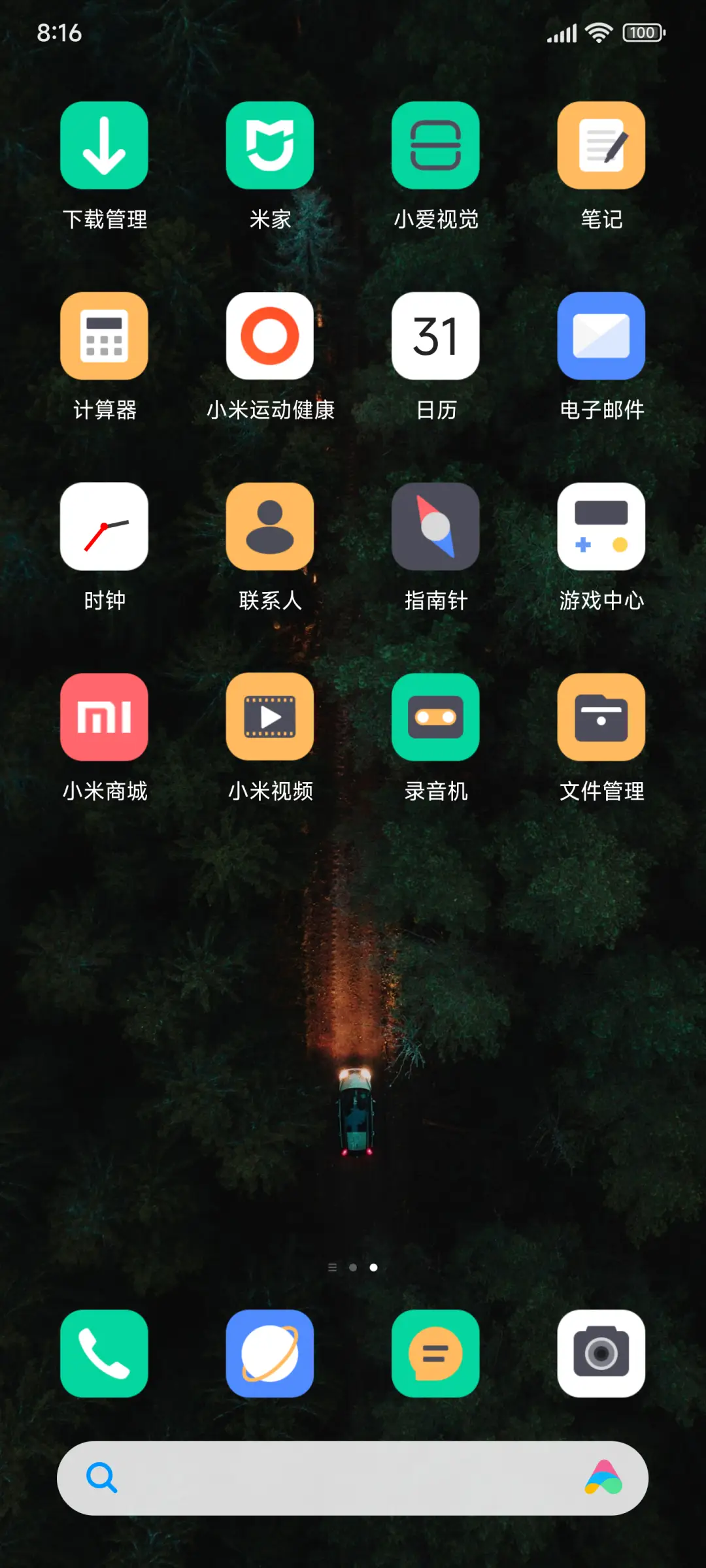This screenshot has width=706, height=1568.
Task: Start the 计算器 calculator
Action: [104, 335]
